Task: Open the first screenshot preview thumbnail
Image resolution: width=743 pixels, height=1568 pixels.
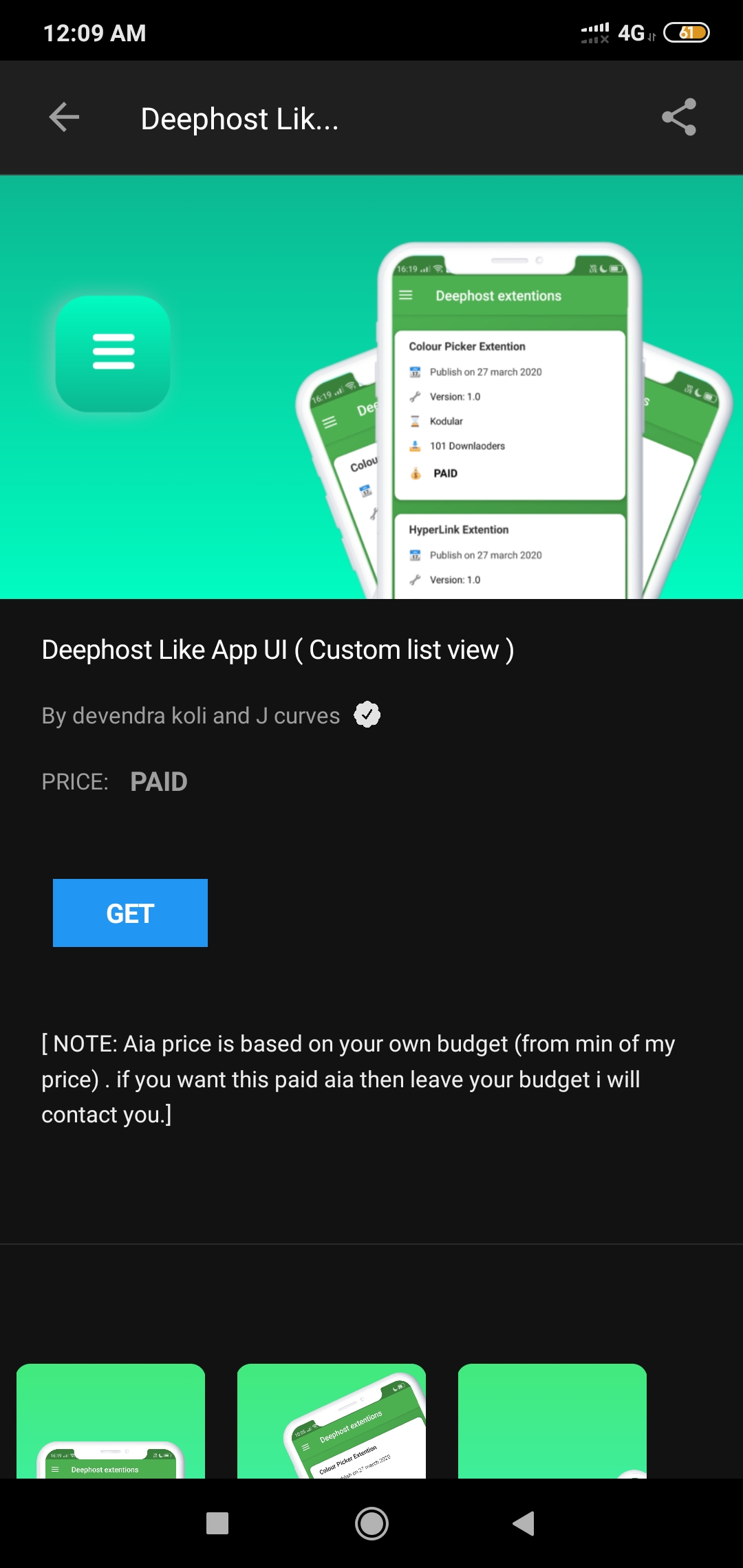Action: click(111, 1421)
